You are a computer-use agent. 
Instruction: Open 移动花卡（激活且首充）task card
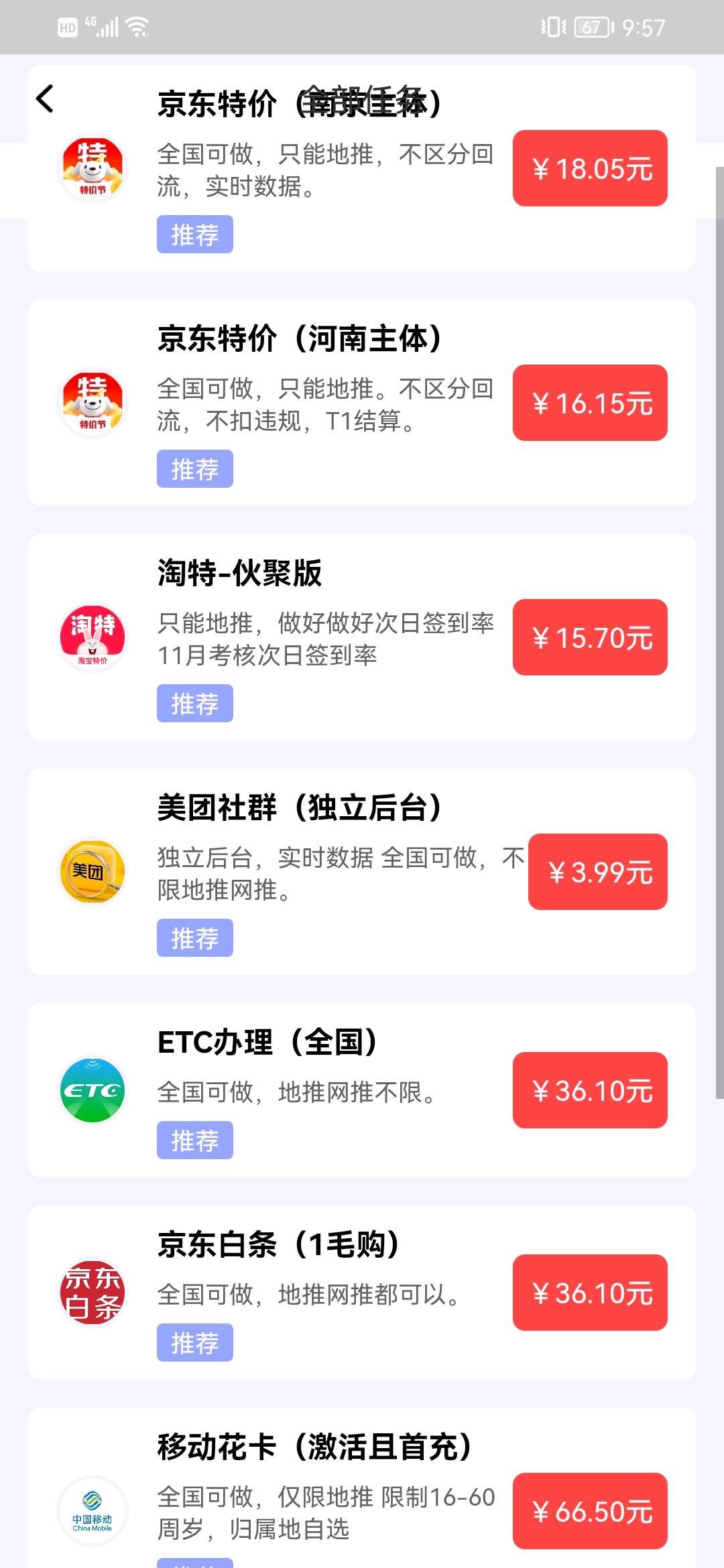coord(362,1488)
